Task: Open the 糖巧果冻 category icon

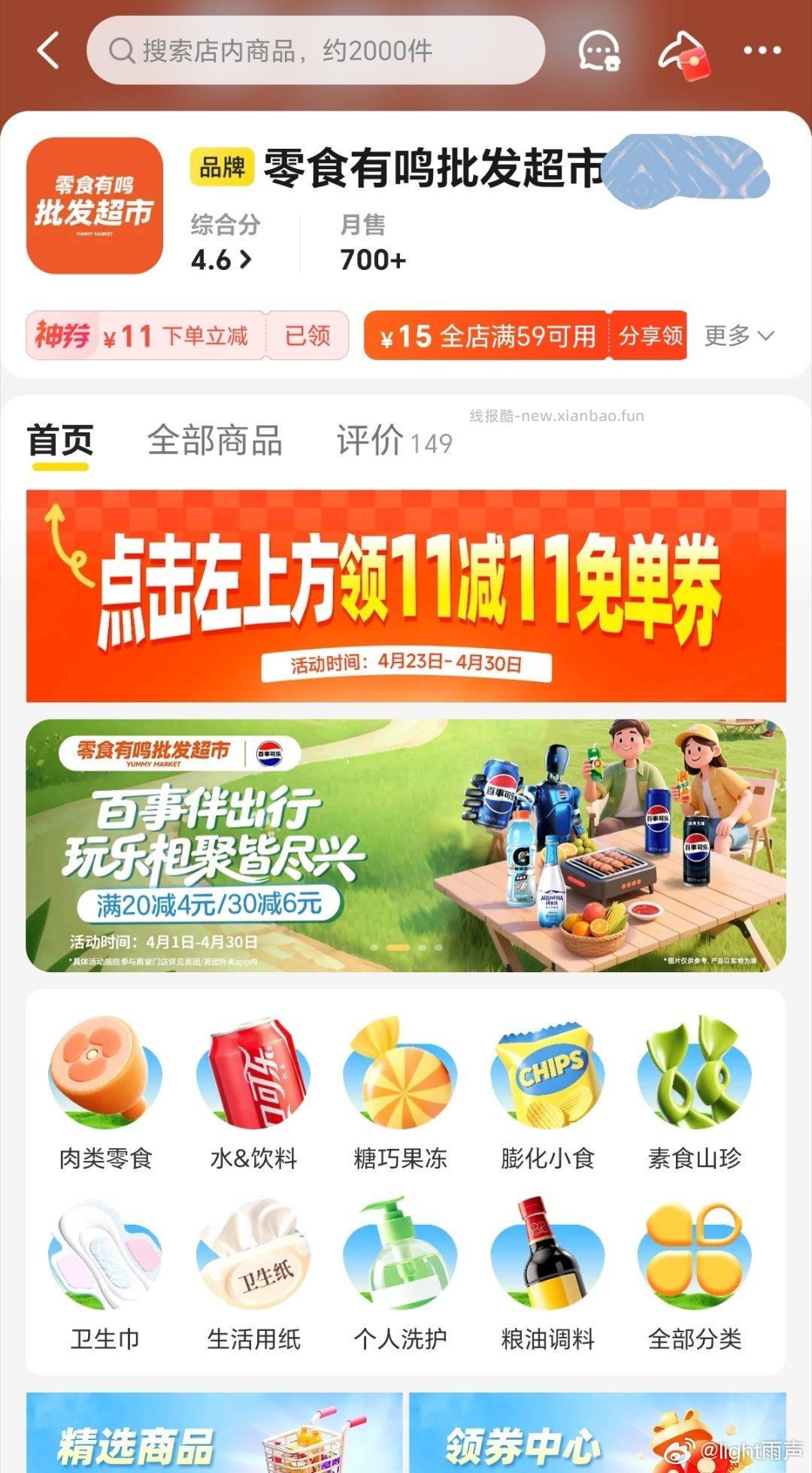Action: coord(400,1075)
